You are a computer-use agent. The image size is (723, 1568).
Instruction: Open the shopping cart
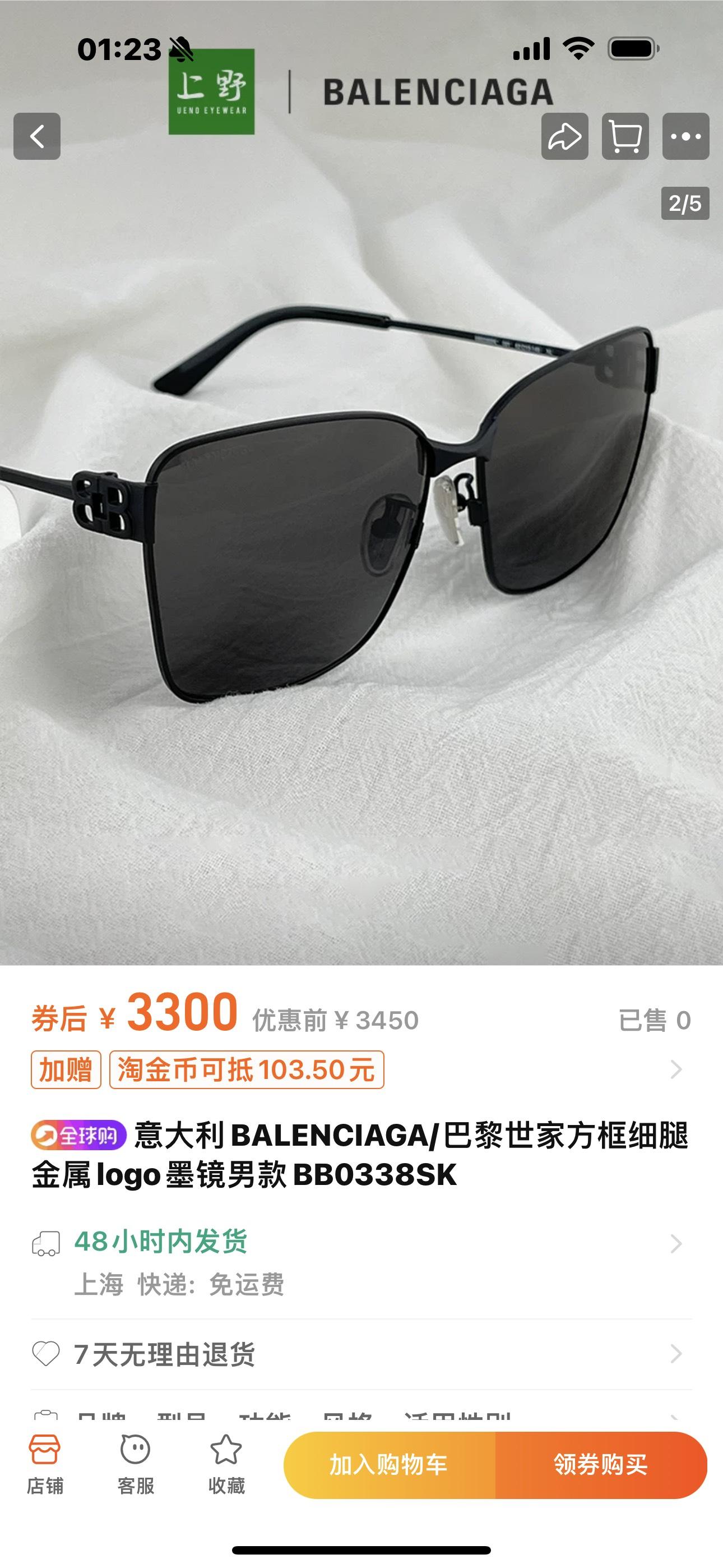coord(625,136)
